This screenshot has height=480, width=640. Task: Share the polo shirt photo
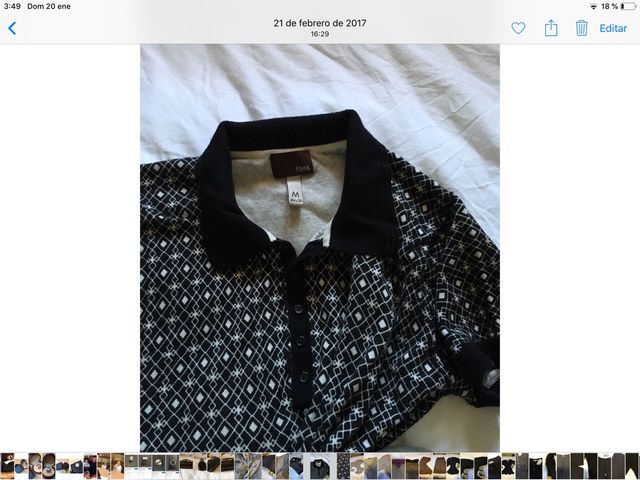coord(550,28)
